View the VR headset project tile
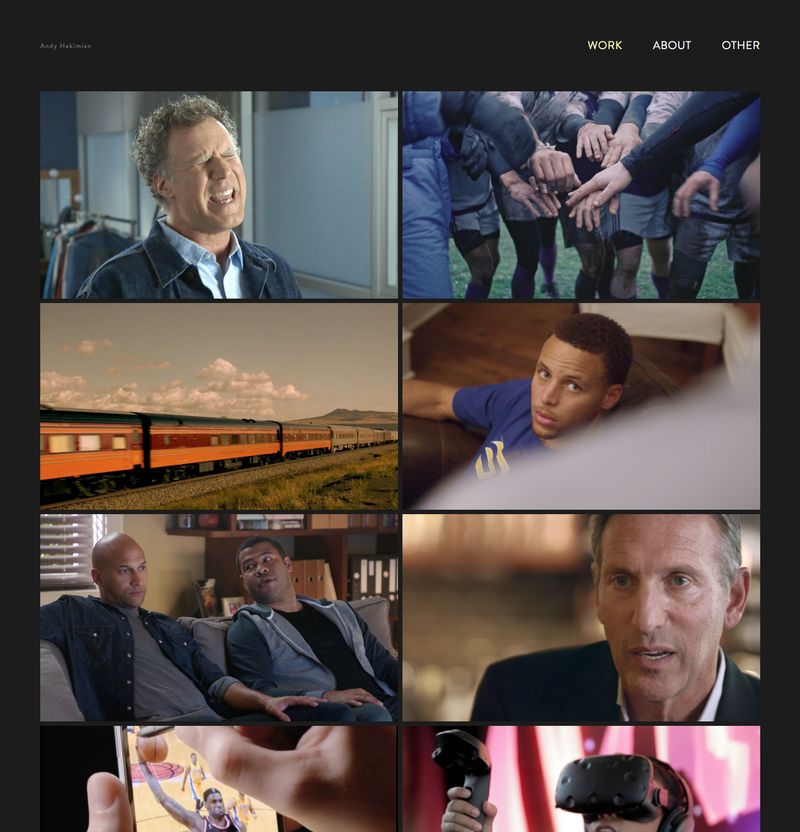The image size is (800, 832). (x=581, y=778)
